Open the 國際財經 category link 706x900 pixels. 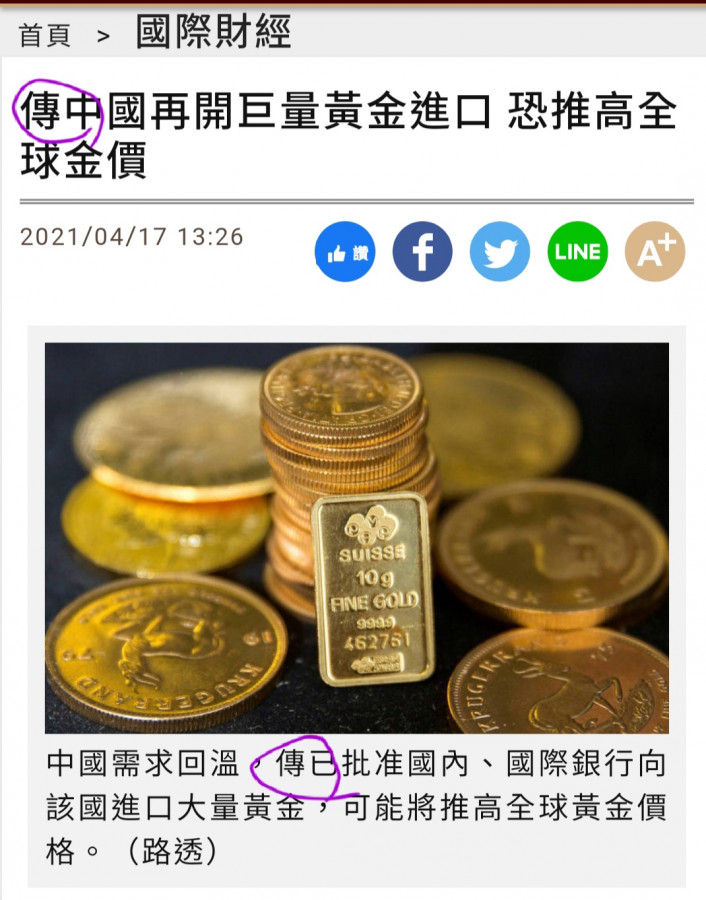(x=213, y=33)
